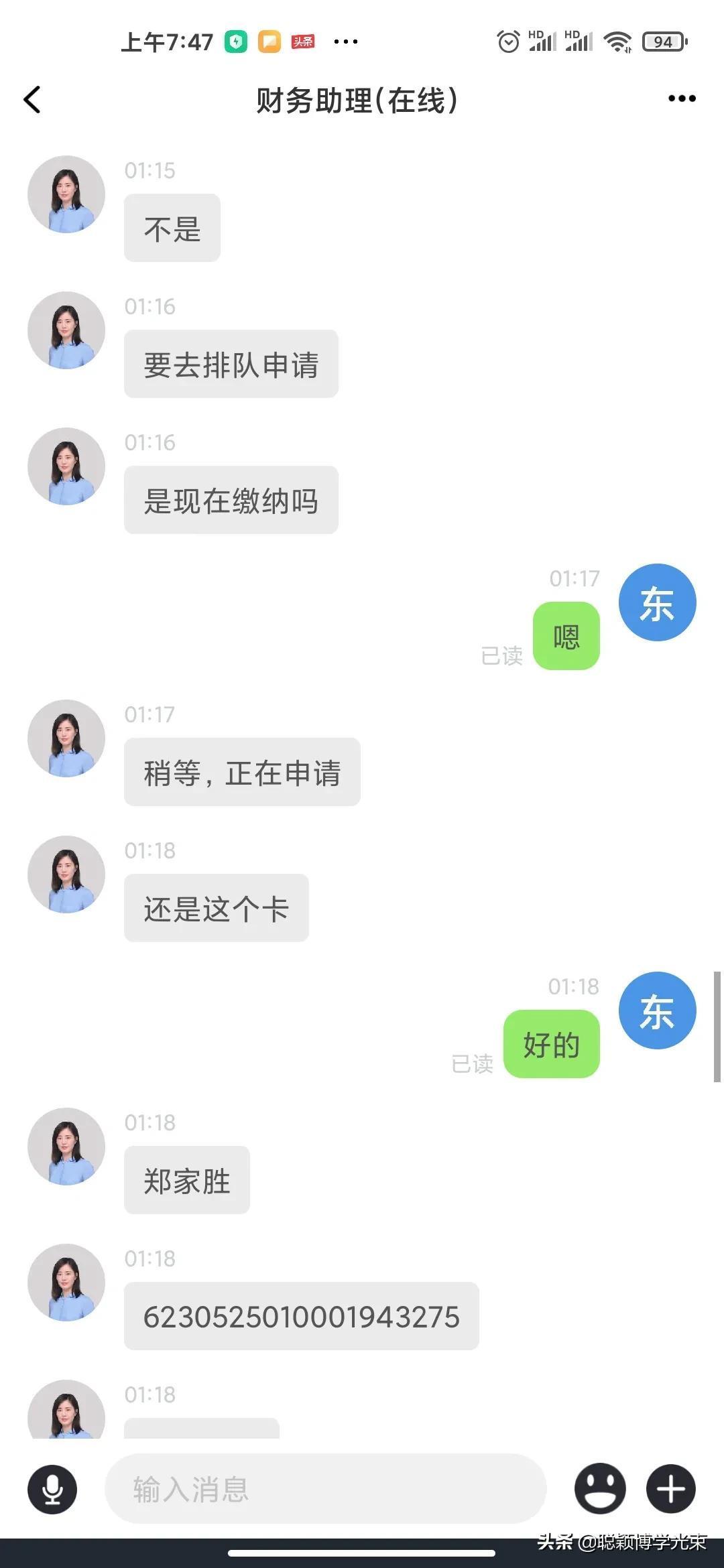
Task: Tap the assistant's avatar beside the 不是 message
Action: [66, 194]
